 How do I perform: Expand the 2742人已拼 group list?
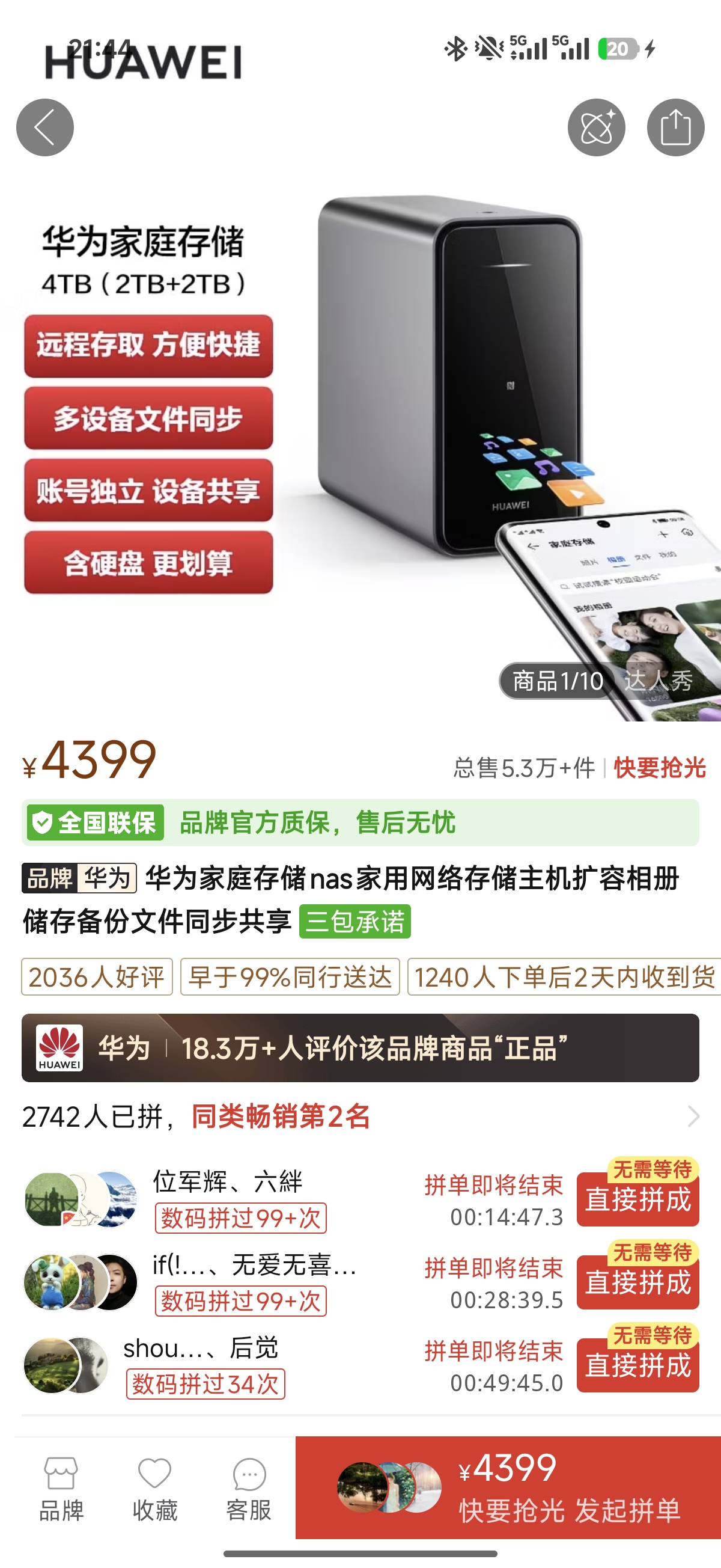(x=360, y=1116)
